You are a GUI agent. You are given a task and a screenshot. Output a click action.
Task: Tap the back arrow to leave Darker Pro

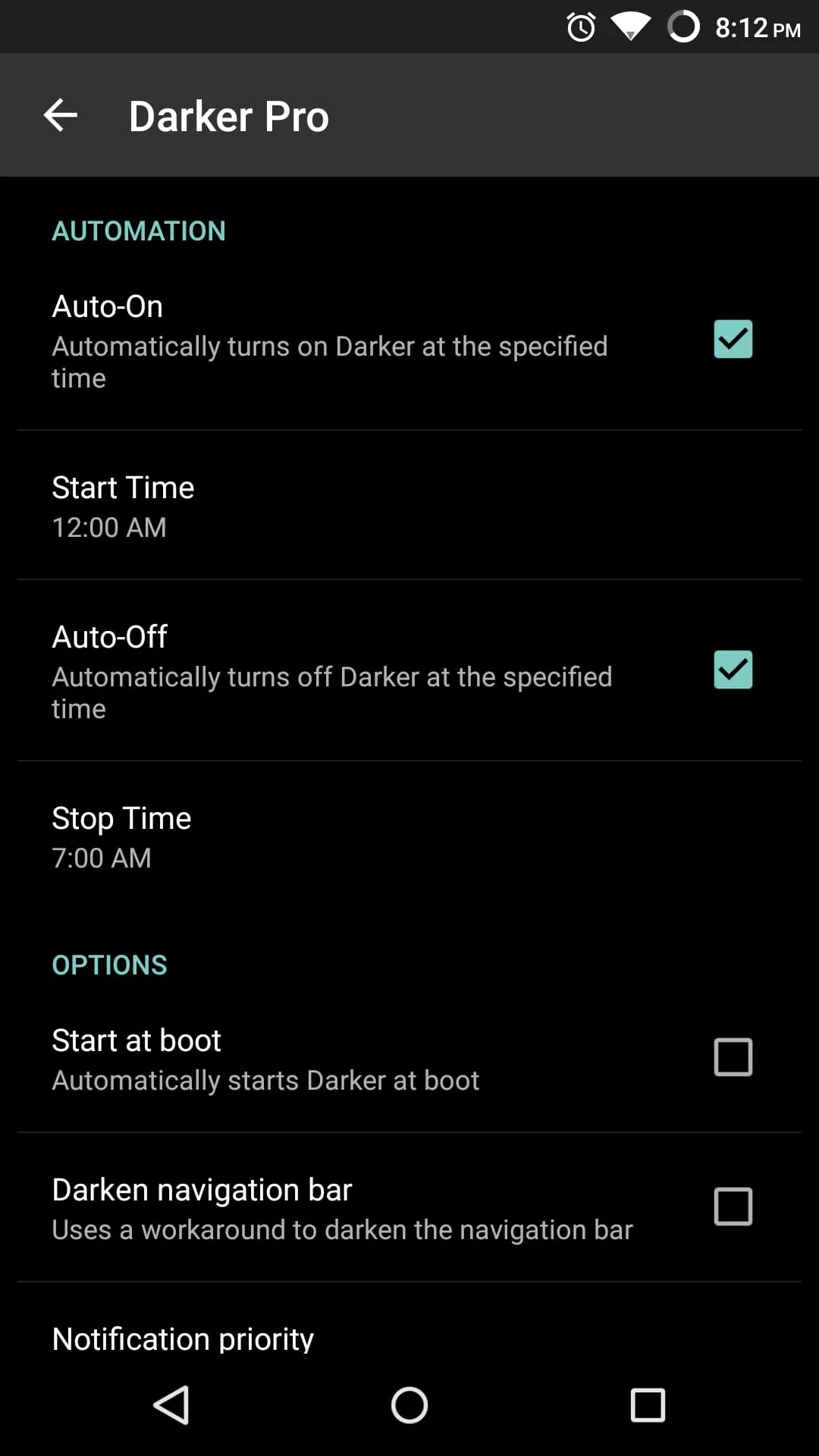60,115
